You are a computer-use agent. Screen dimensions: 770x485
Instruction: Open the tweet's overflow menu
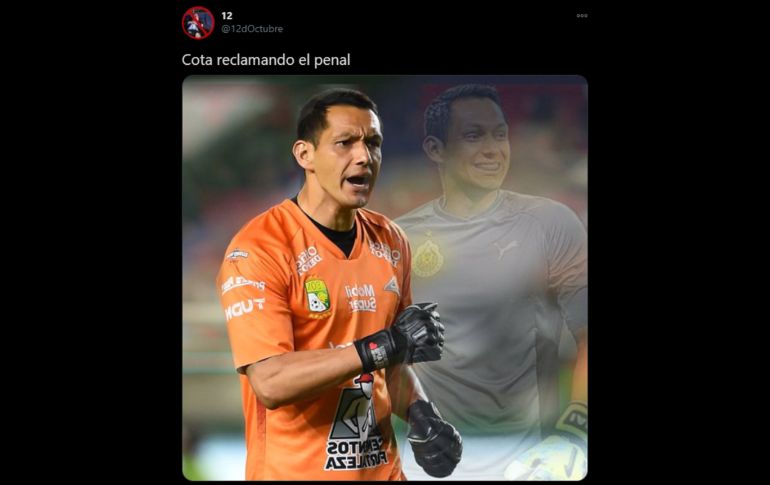point(581,16)
